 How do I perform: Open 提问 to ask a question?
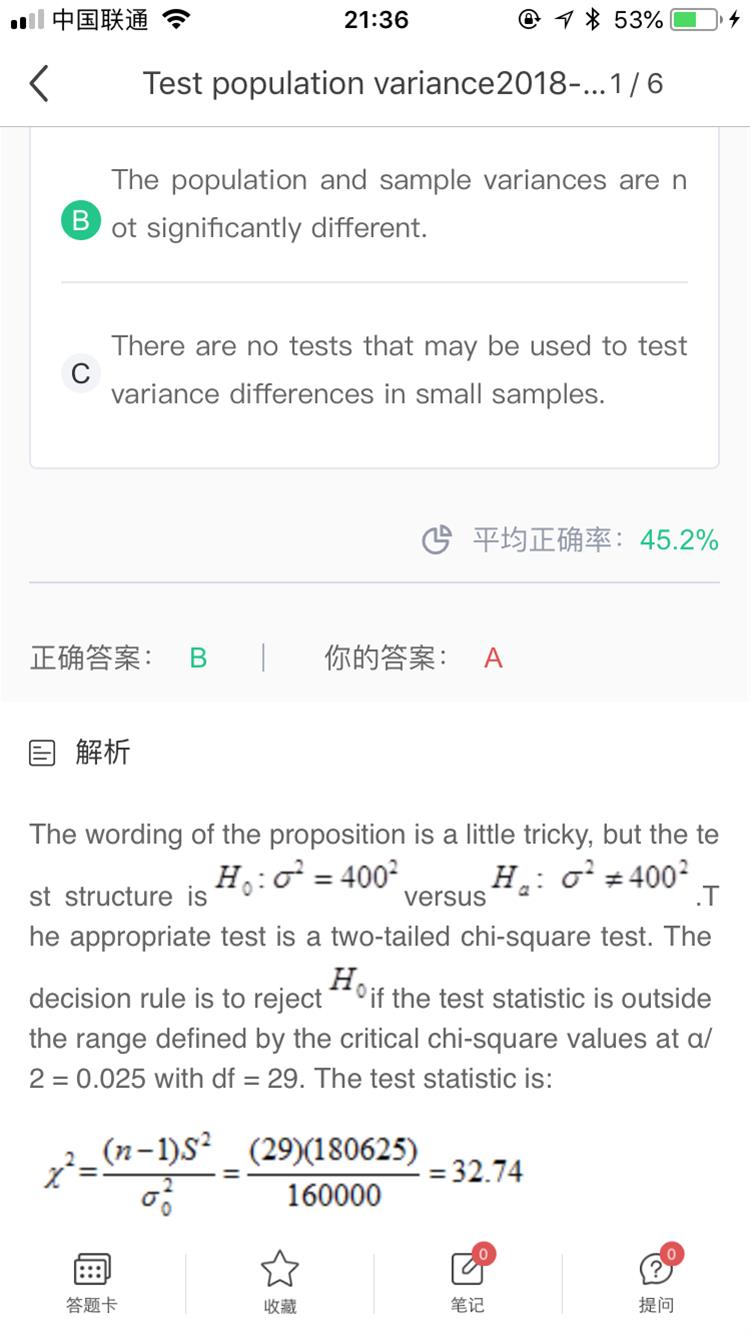click(x=656, y=1281)
